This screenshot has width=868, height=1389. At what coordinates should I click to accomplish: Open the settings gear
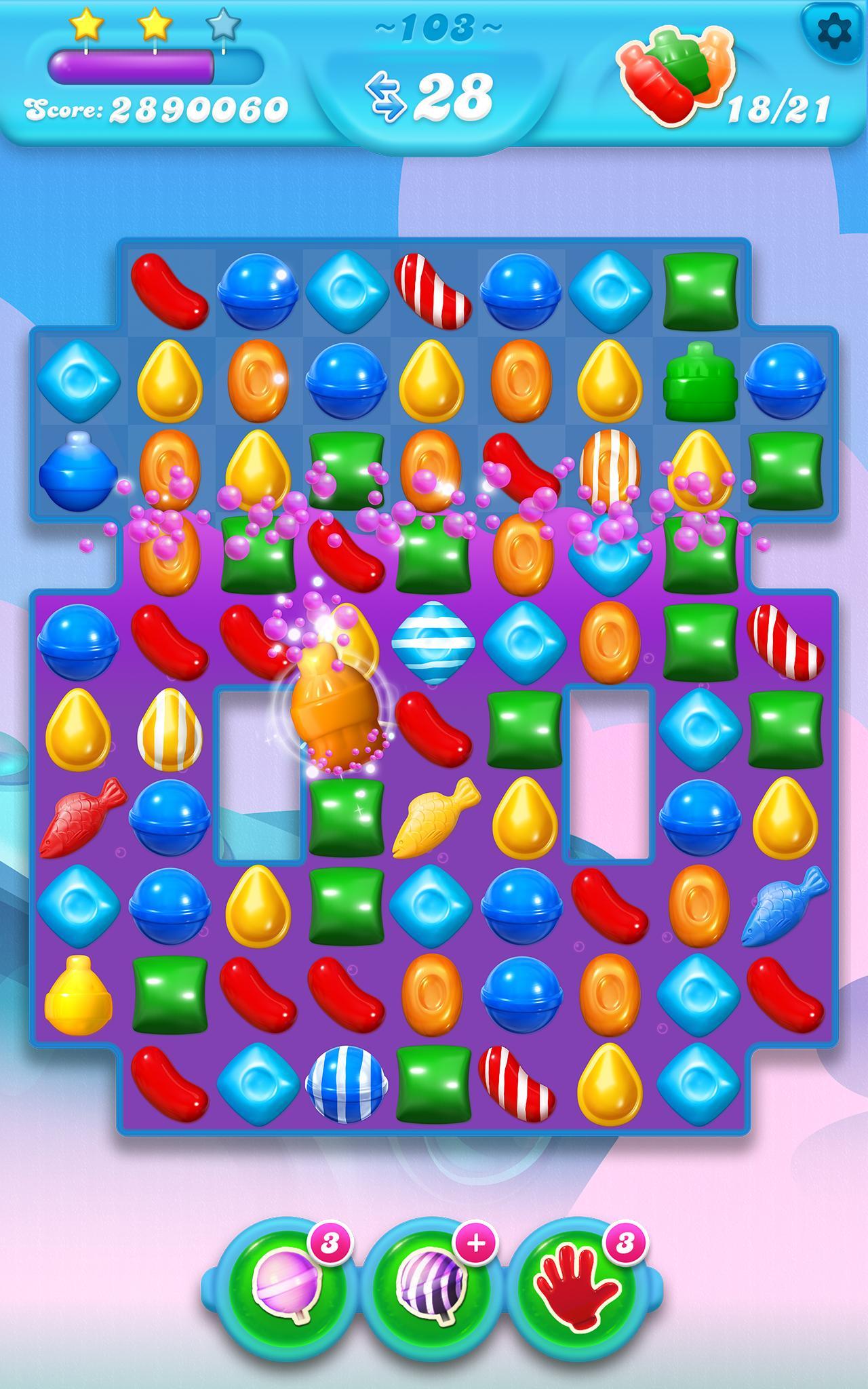pyautogui.click(x=833, y=31)
